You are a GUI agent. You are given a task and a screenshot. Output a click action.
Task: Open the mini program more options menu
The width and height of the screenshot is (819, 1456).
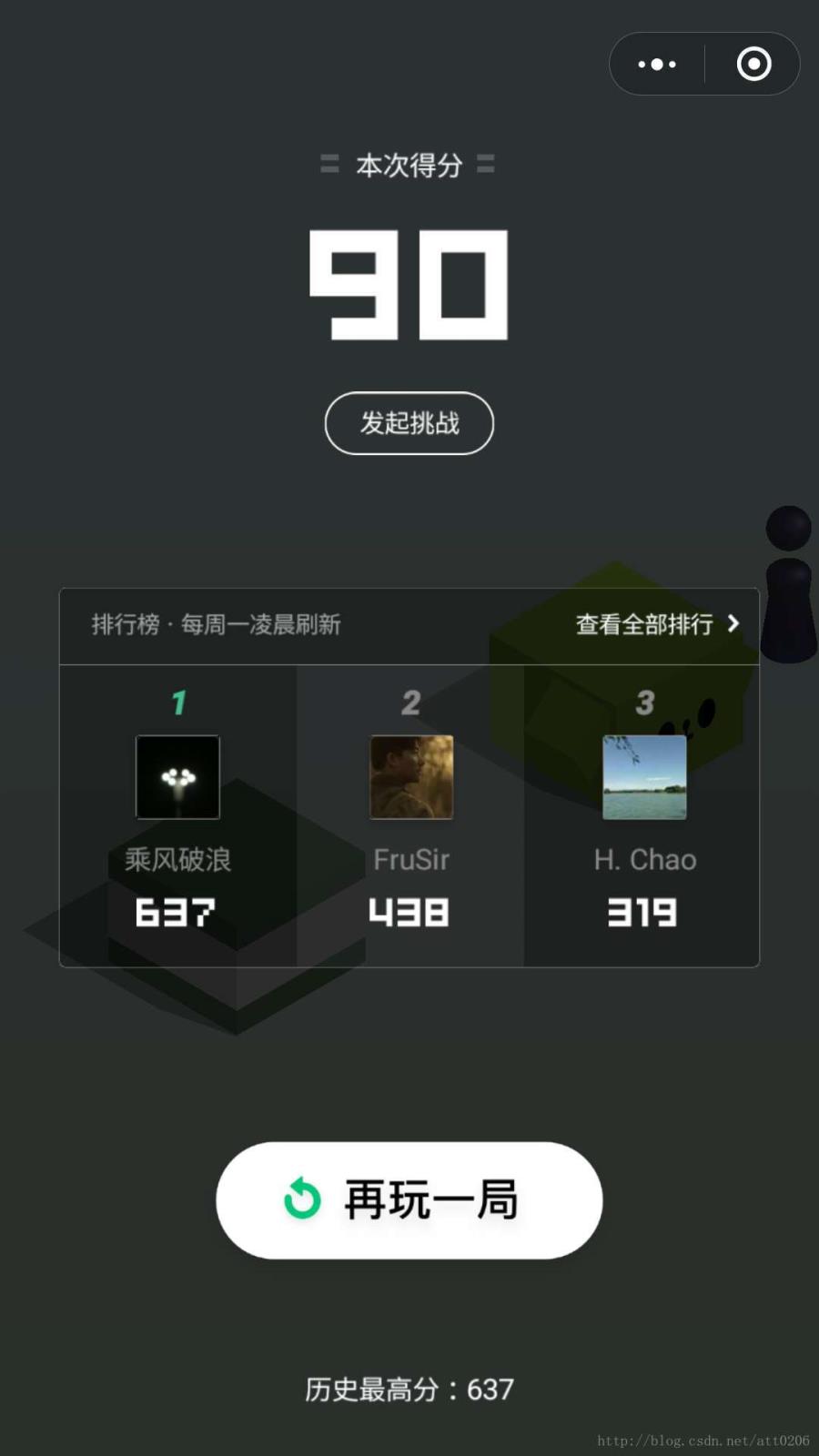[x=657, y=65]
